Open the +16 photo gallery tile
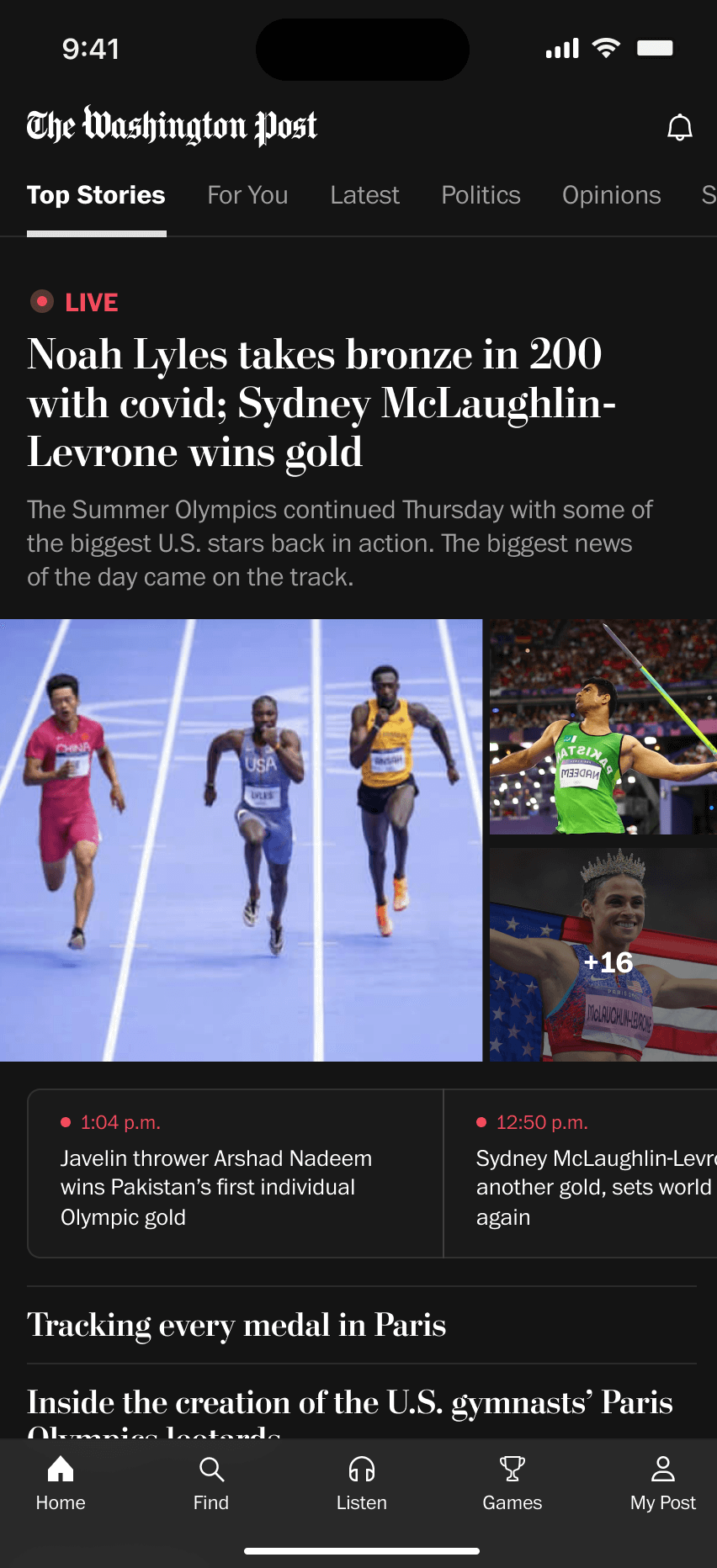Screen dimensions: 717x1568 pyautogui.click(x=603, y=955)
